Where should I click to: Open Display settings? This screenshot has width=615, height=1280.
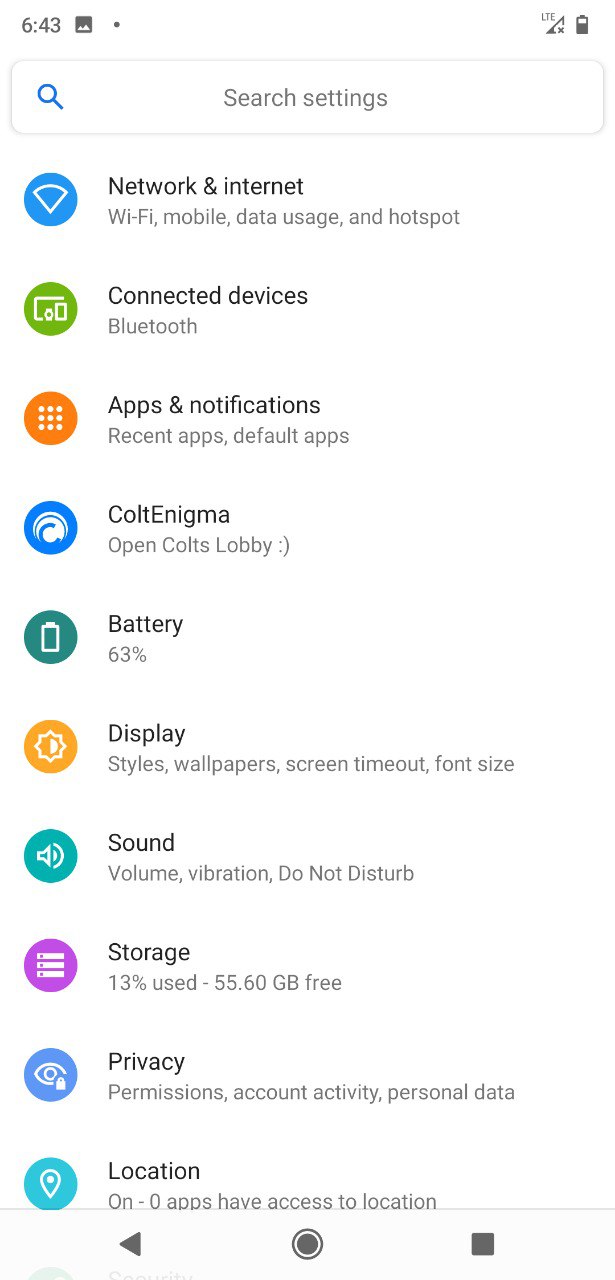pos(307,748)
